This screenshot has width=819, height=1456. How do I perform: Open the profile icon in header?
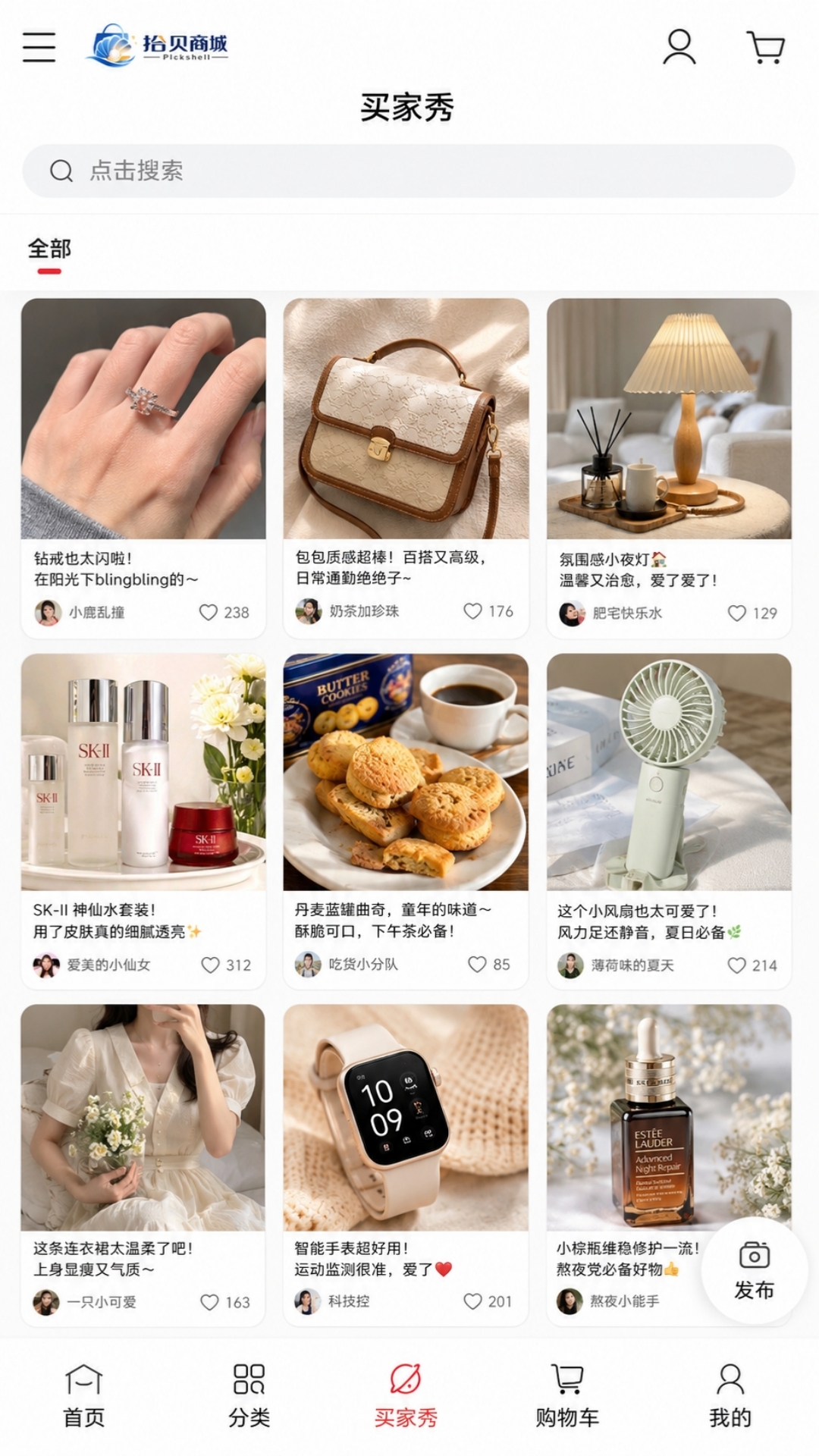click(679, 47)
